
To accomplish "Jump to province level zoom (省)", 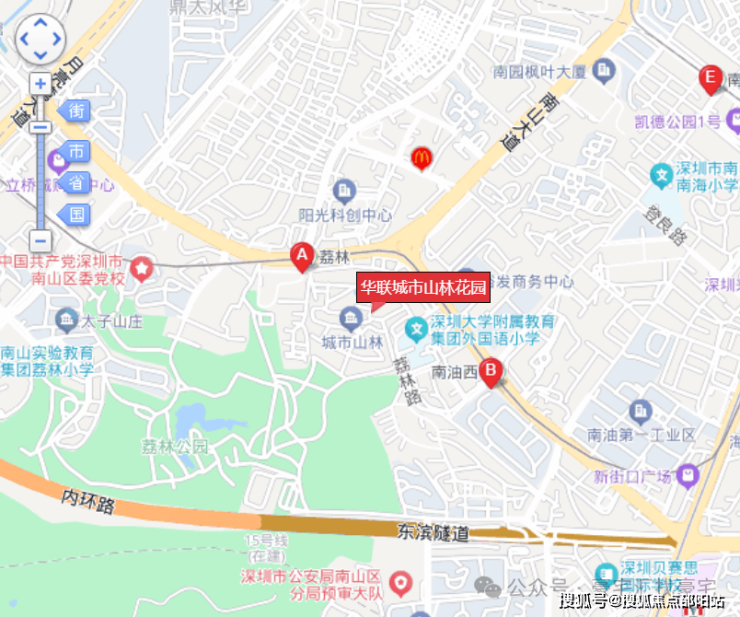I will click(x=76, y=183).
